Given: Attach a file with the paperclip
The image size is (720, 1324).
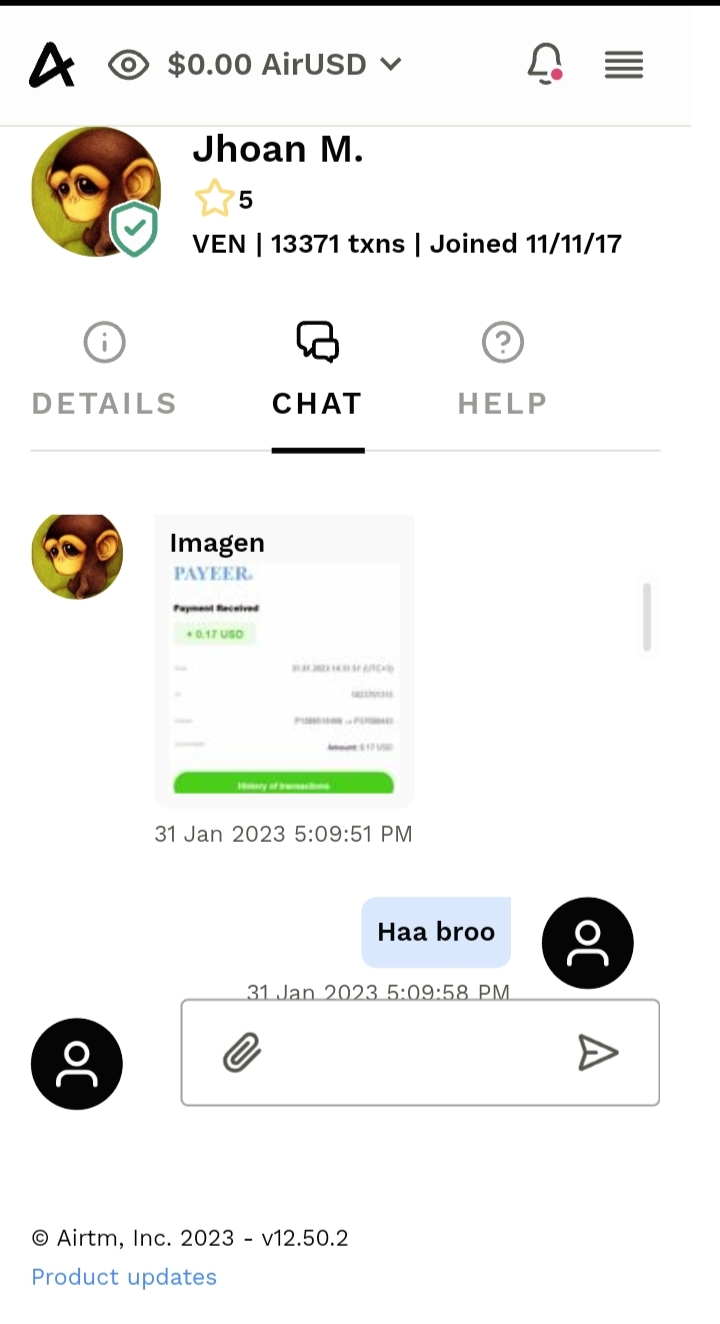Looking at the screenshot, I should click(241, 1053).
